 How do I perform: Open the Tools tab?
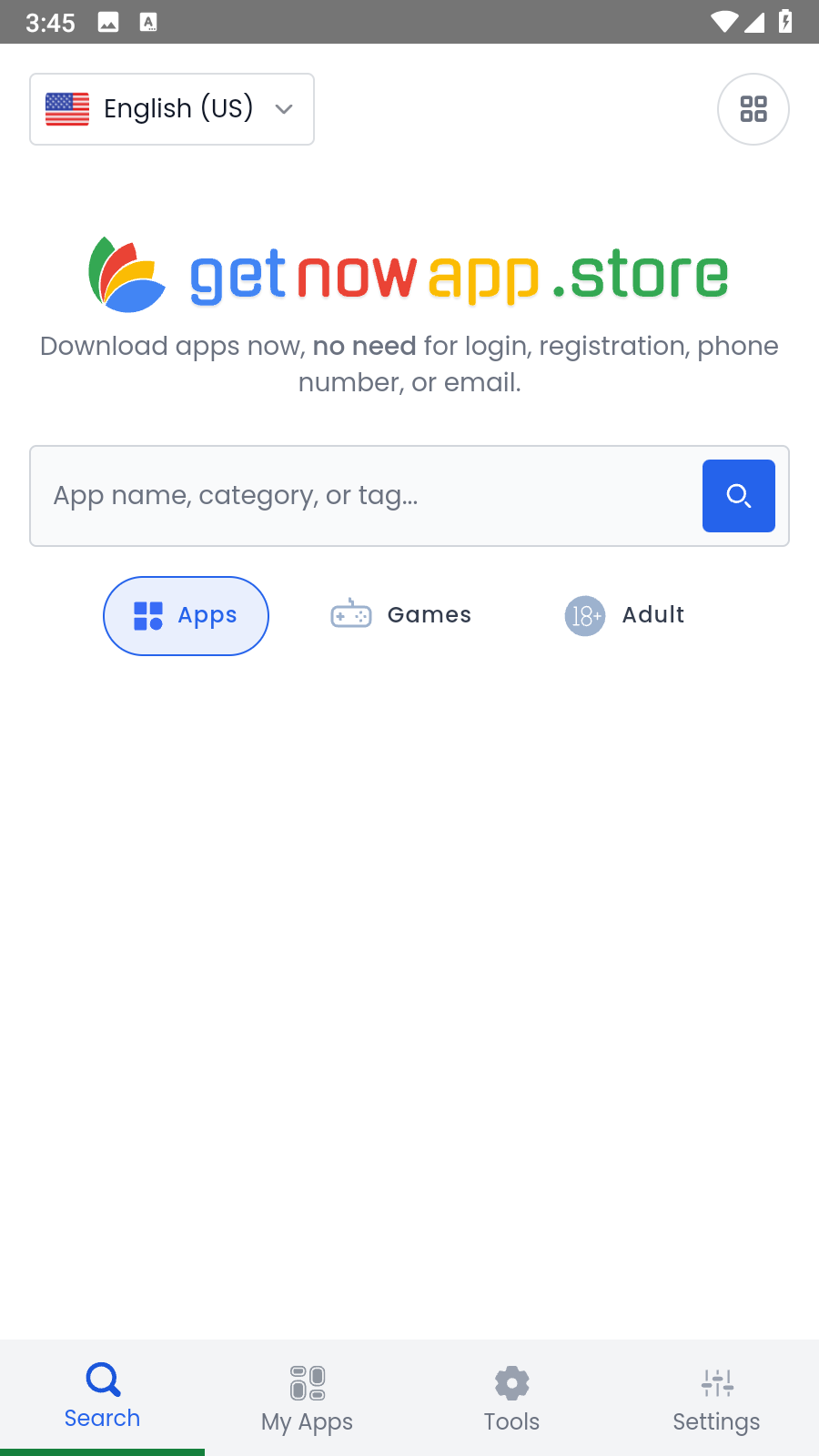point(511,1399)
